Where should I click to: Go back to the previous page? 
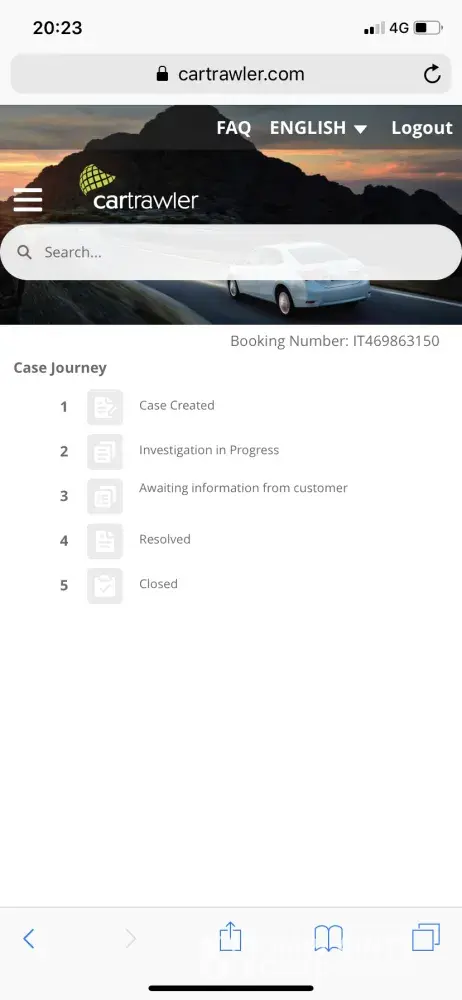(29, 938)
